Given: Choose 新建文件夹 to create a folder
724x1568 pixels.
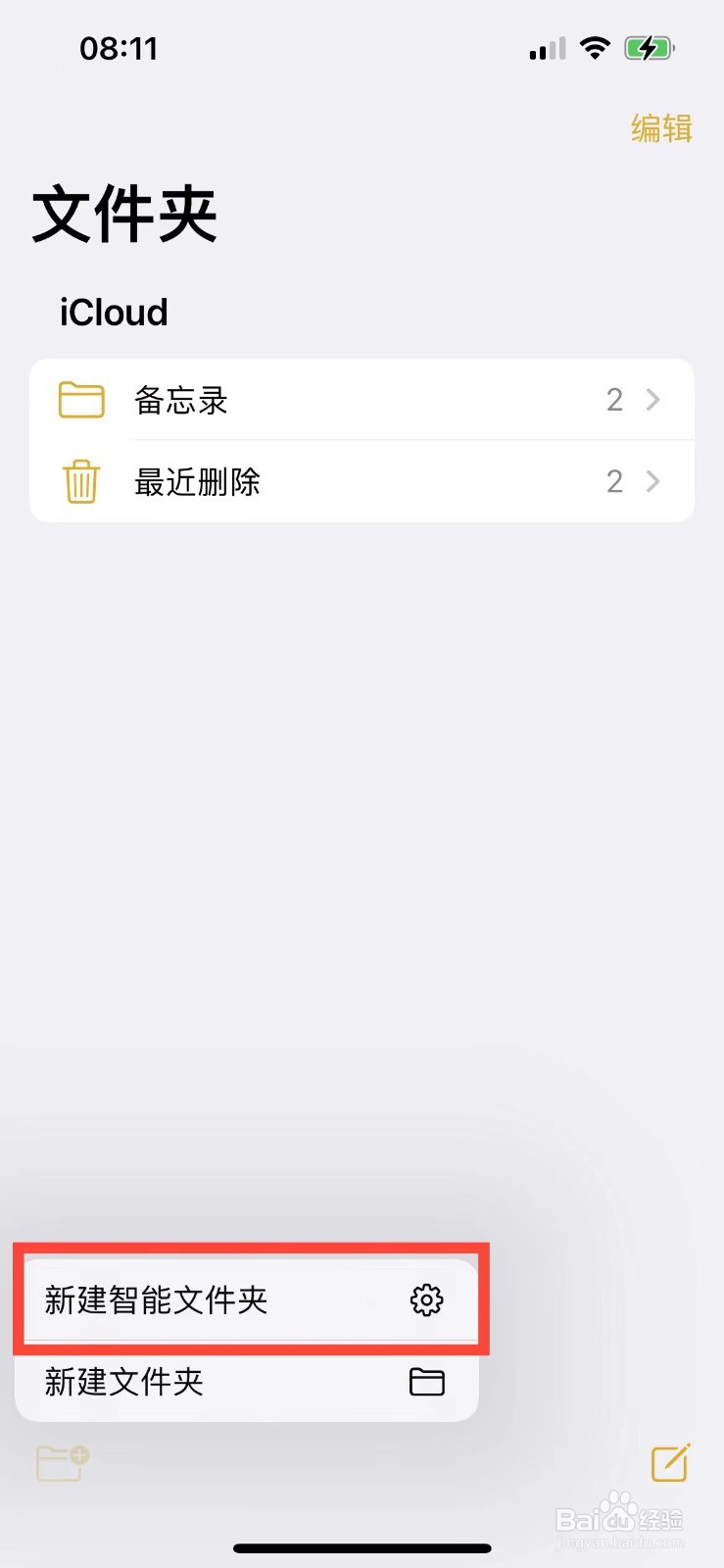Looking at the screenshot, I should click(246, 1382).
